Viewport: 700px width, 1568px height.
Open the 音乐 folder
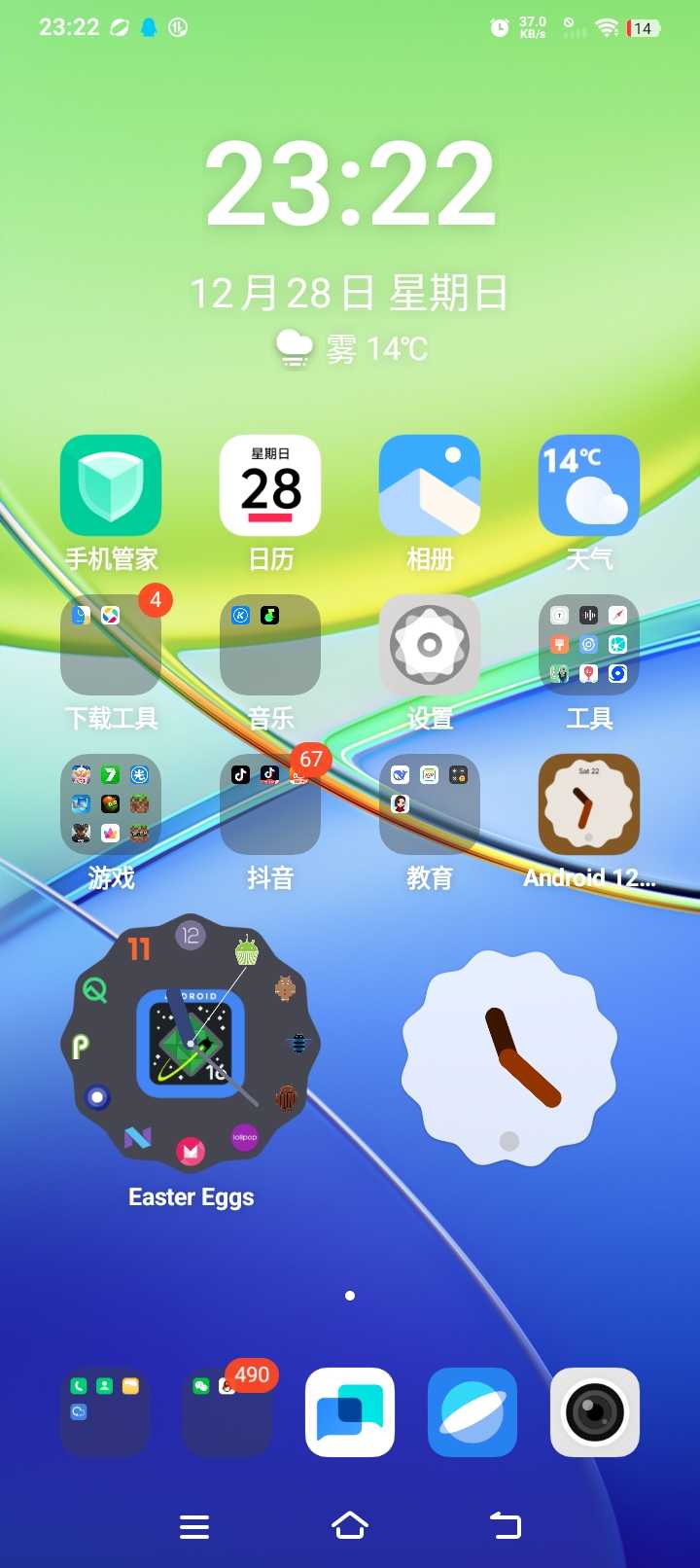[x=270, y=645]
